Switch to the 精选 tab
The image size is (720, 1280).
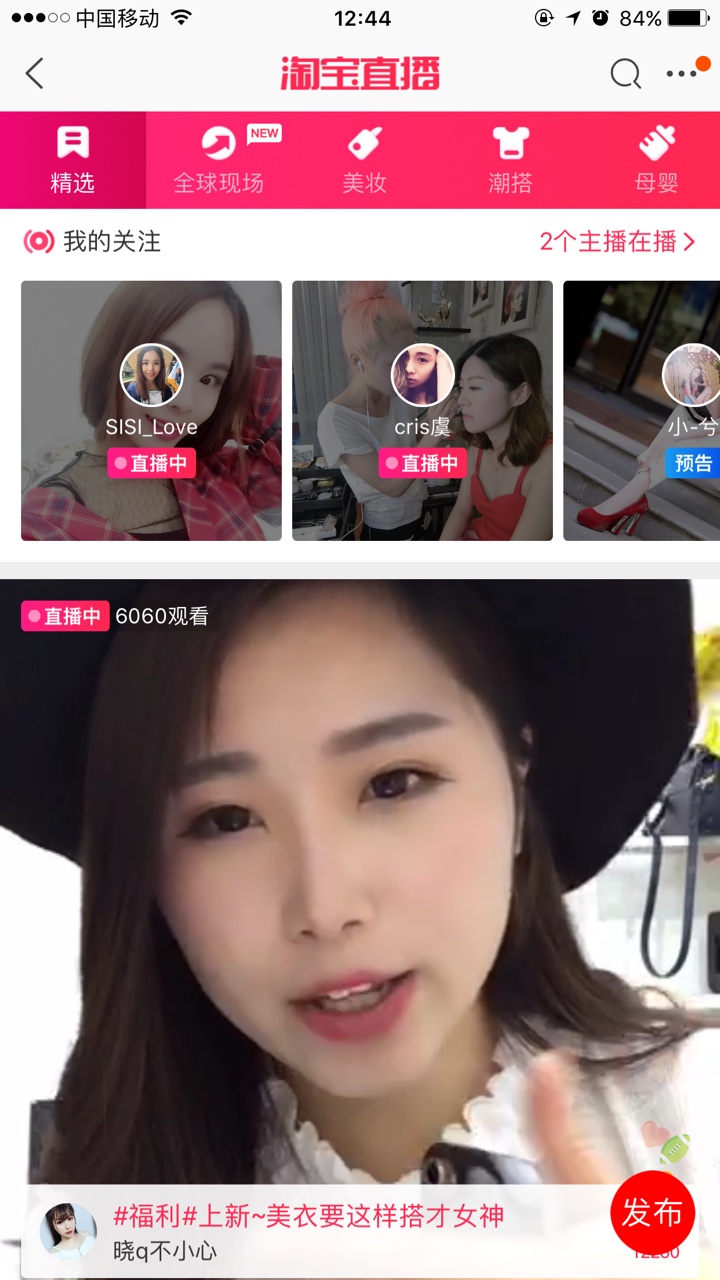pyautogui.click(x=73, y=160)
